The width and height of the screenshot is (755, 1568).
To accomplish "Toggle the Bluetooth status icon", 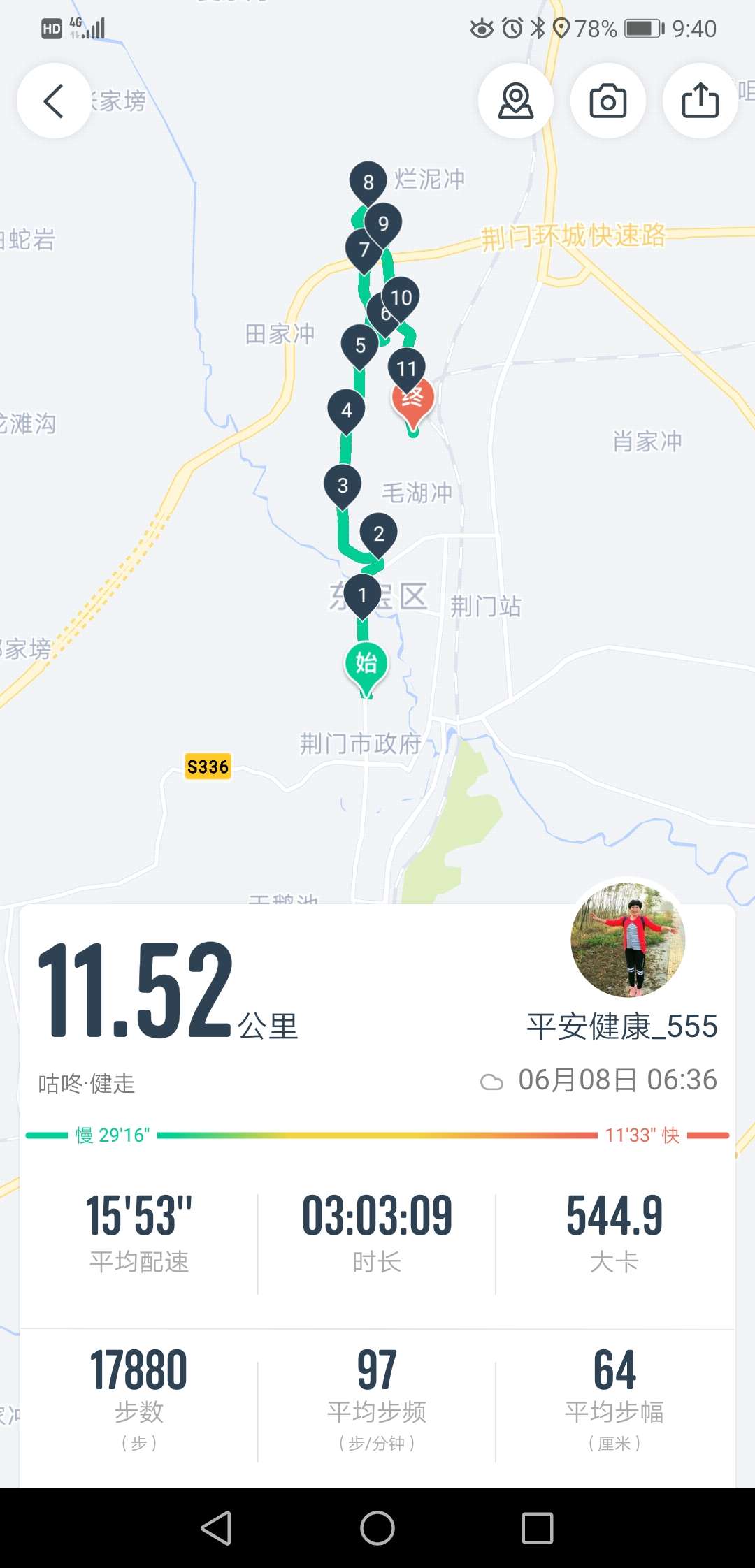I will pos(539,28).
